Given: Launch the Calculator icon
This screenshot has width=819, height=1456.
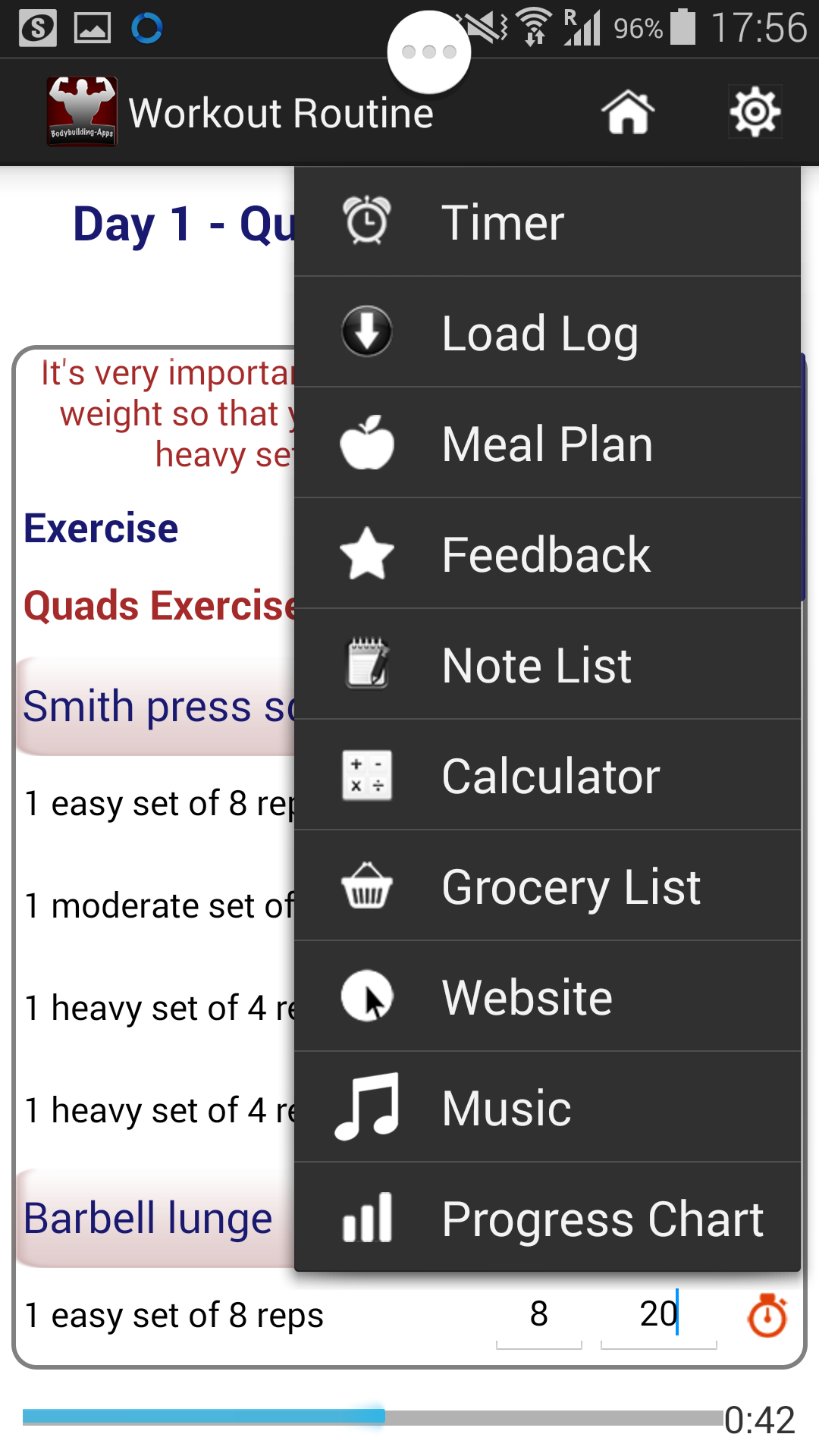Looking at the screenshot, I should 367,775.
